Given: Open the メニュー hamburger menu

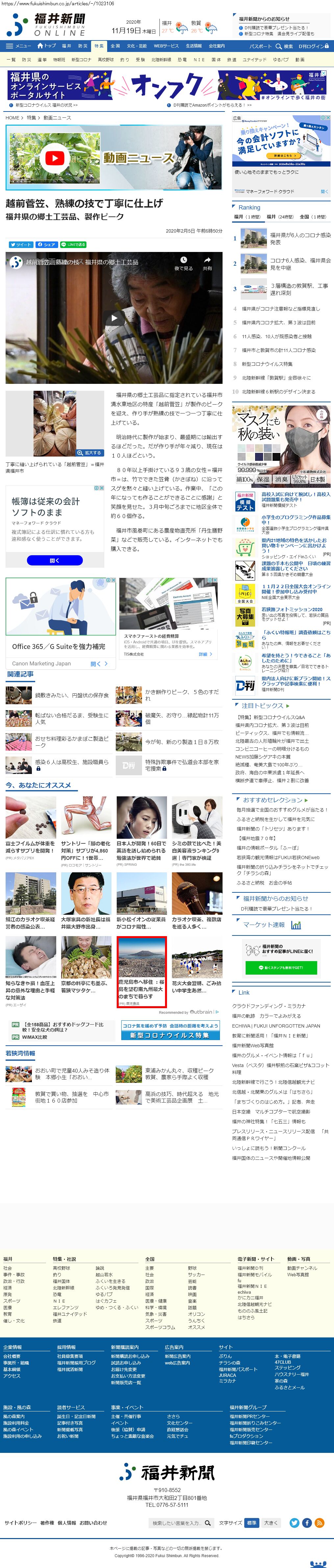Looking at the screenshot, I should (x=18, y=46).
